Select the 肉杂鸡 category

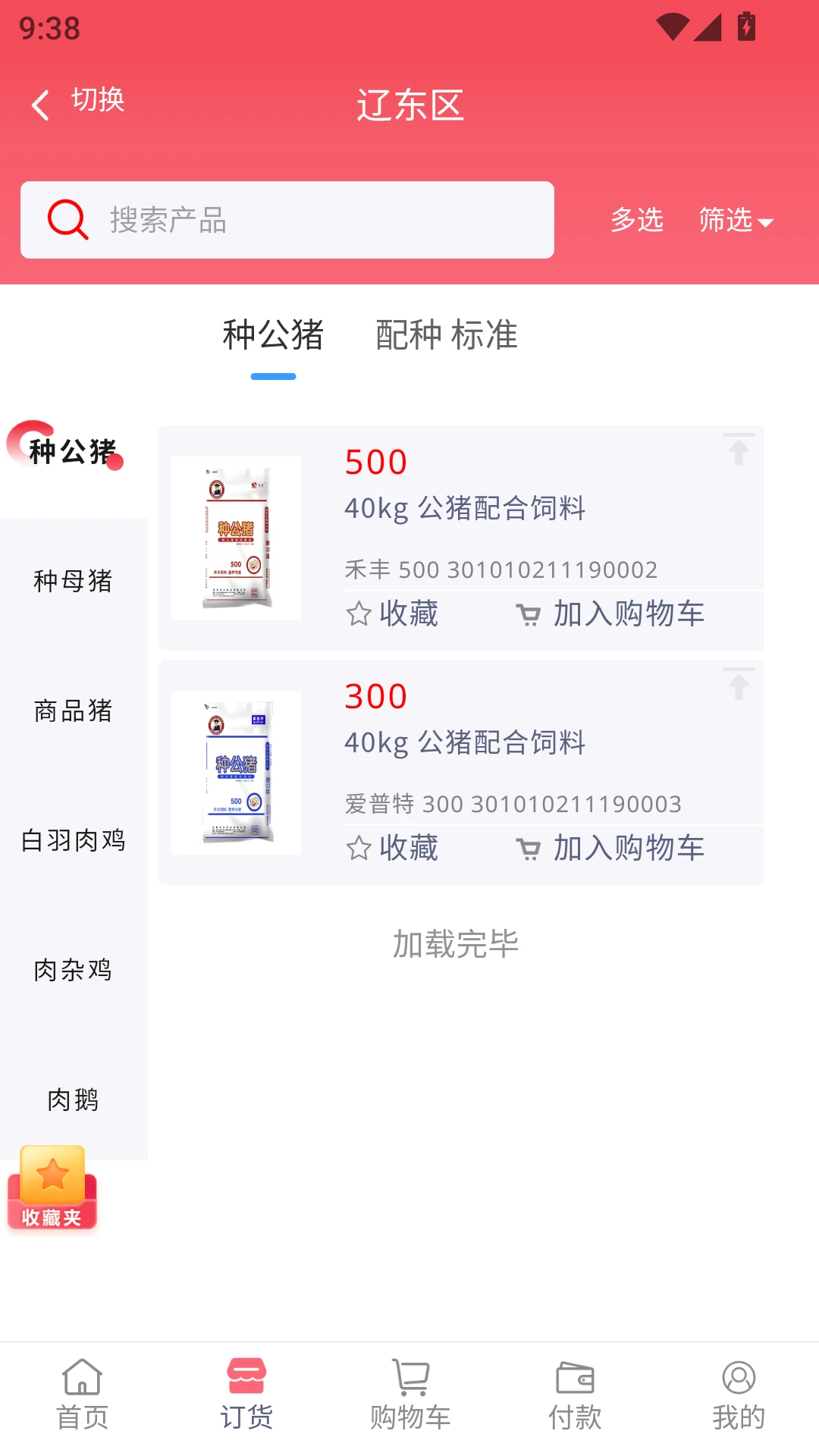click(x=74, y=970)
